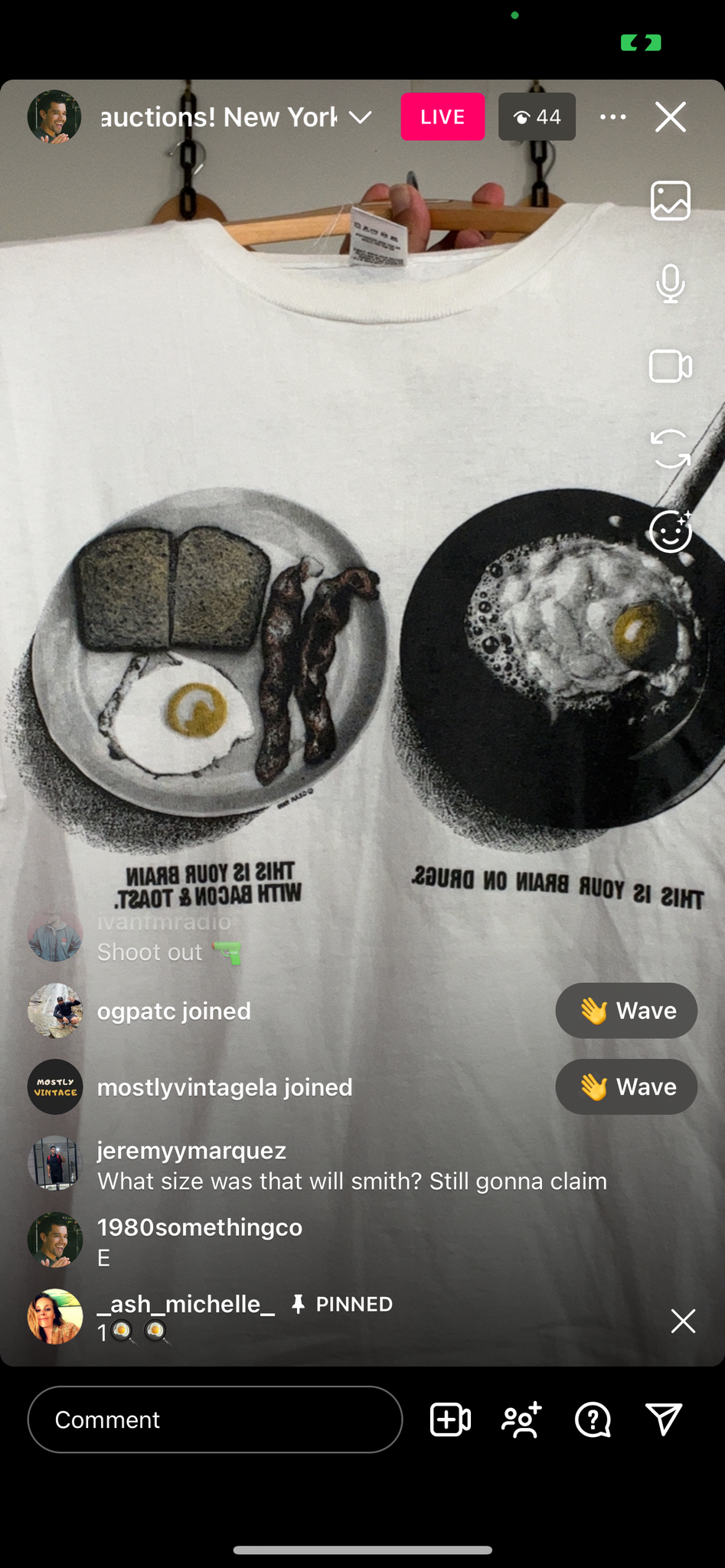
Task: Open the questions icon
Action: [593, 1419]
